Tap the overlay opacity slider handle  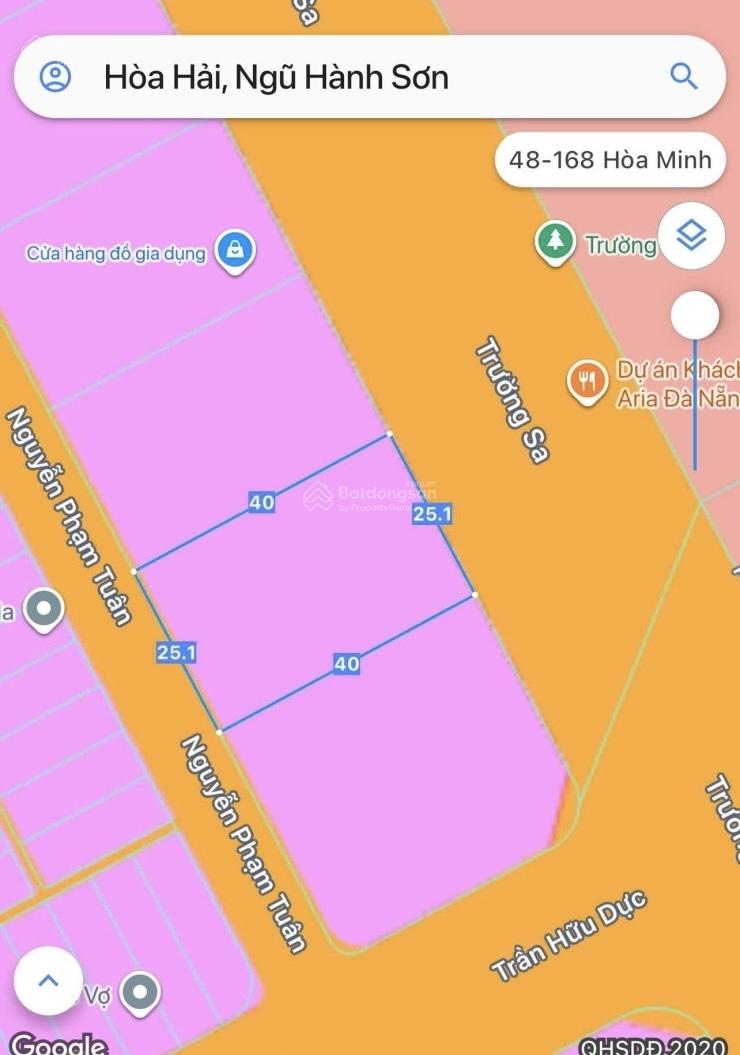(x=695, y=317)
